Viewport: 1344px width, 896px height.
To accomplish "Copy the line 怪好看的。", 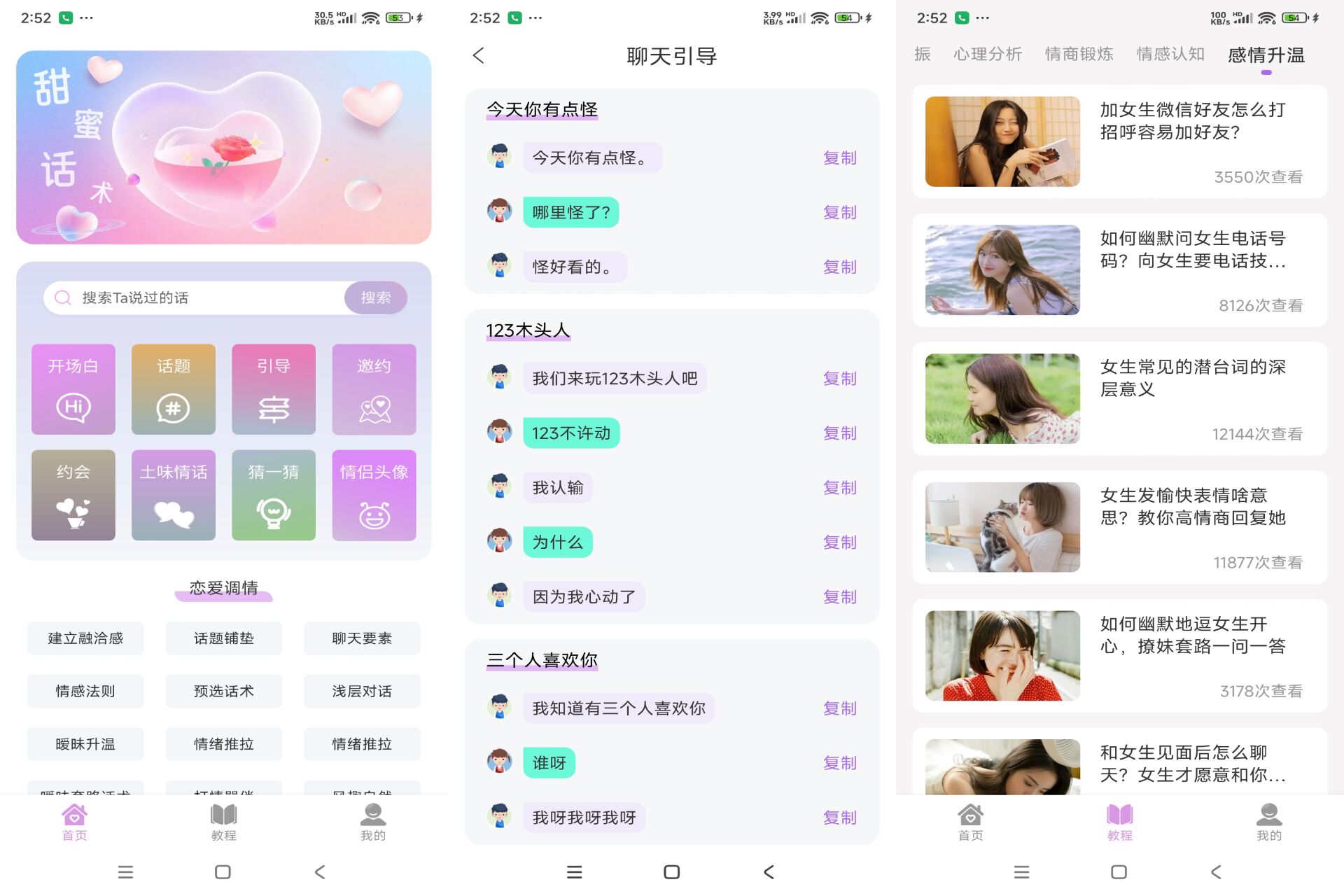I will point(839,267).
